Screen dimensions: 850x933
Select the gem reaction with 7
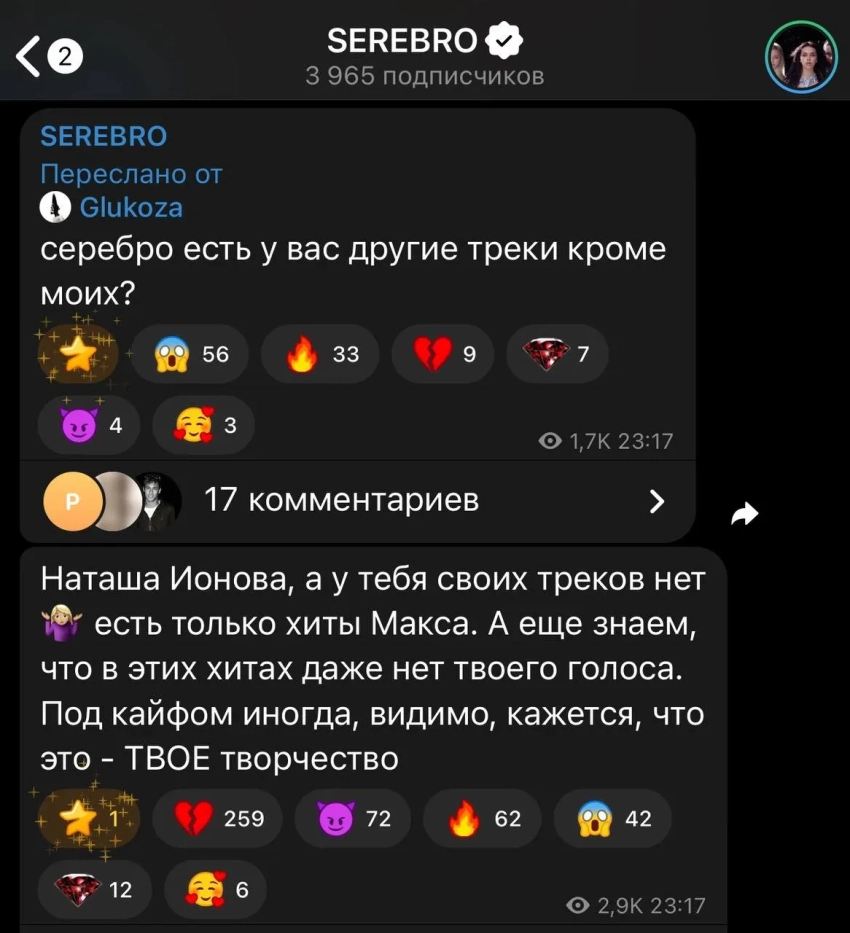[x=556, y=355]
